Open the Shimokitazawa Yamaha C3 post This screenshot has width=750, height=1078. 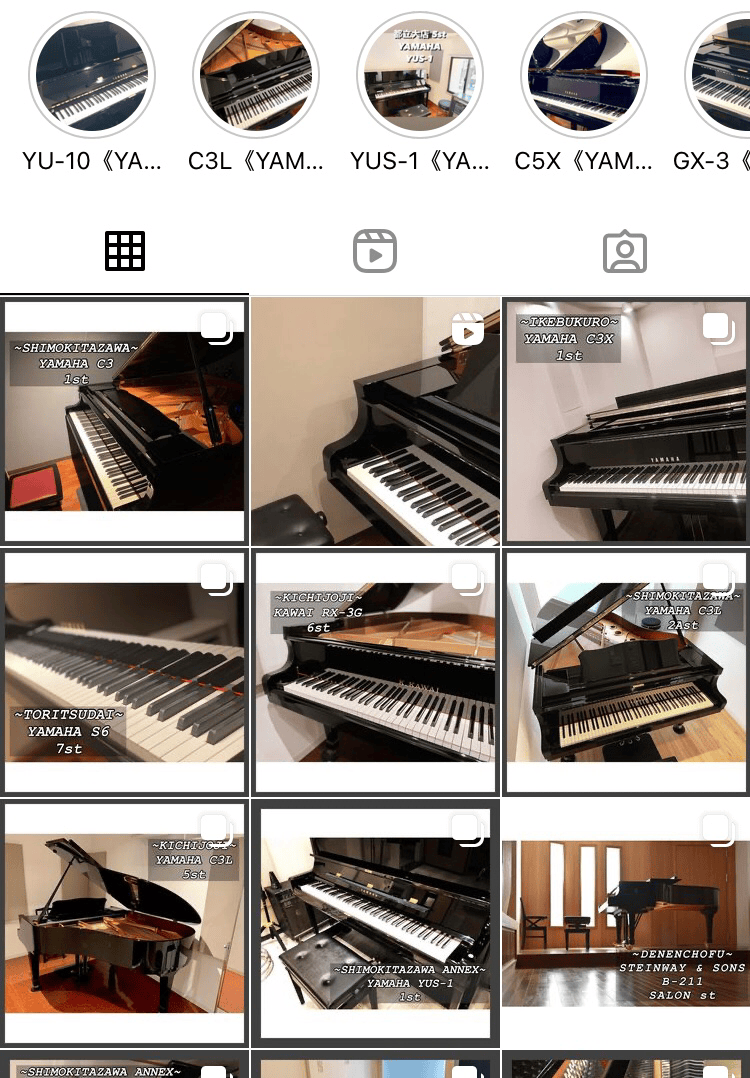click(124, 421)
